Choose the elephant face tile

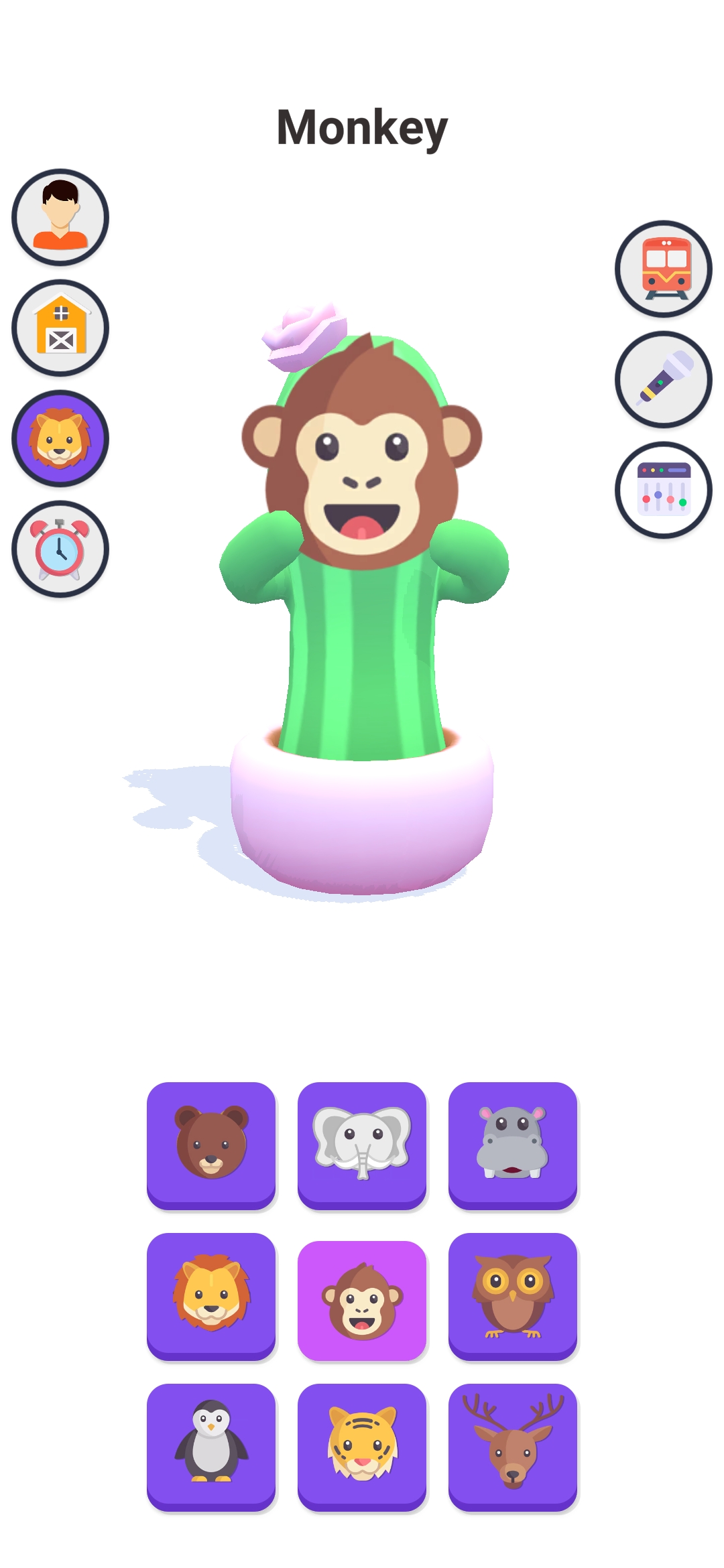pyautogui.click(x=362, y=1145)
